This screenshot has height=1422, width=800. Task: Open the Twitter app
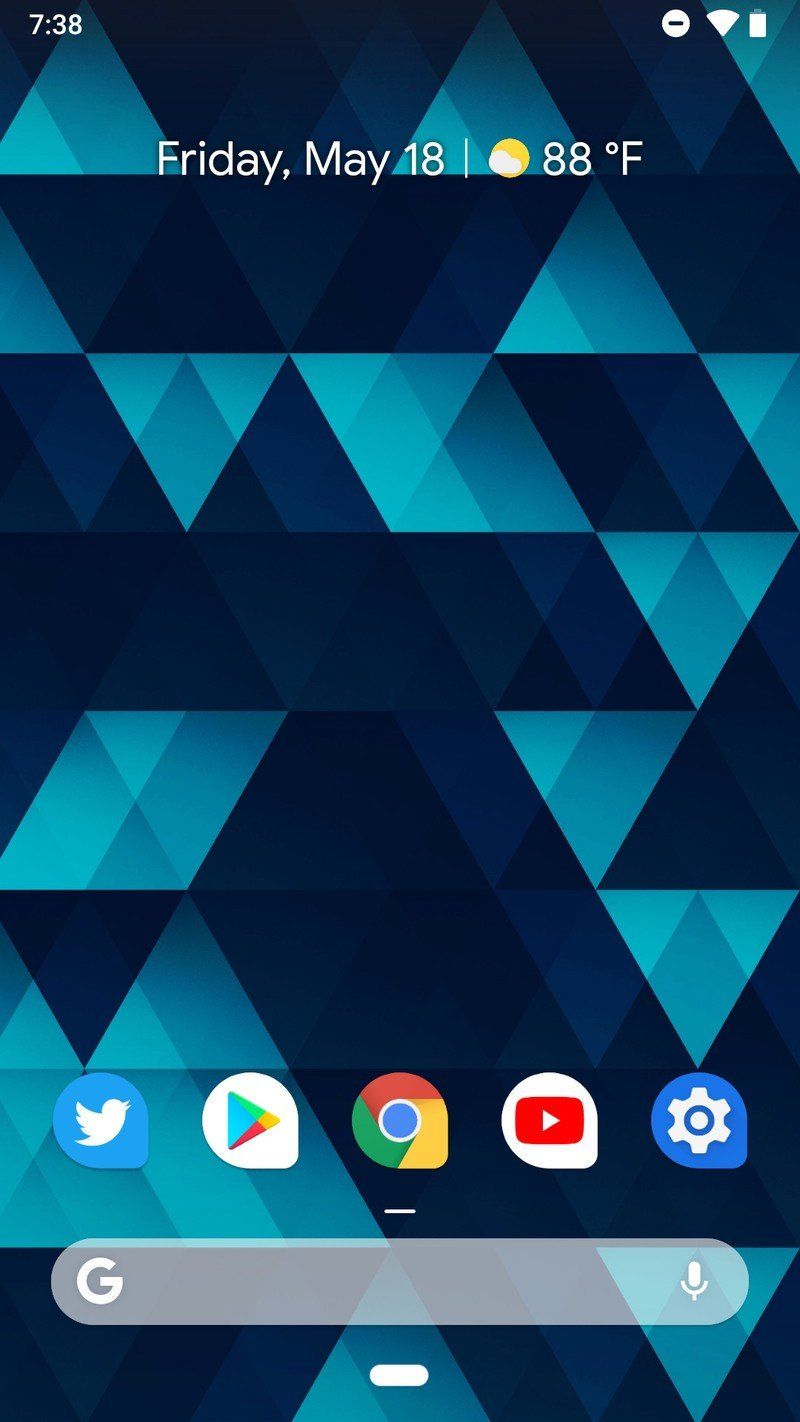coord(100,1120)
